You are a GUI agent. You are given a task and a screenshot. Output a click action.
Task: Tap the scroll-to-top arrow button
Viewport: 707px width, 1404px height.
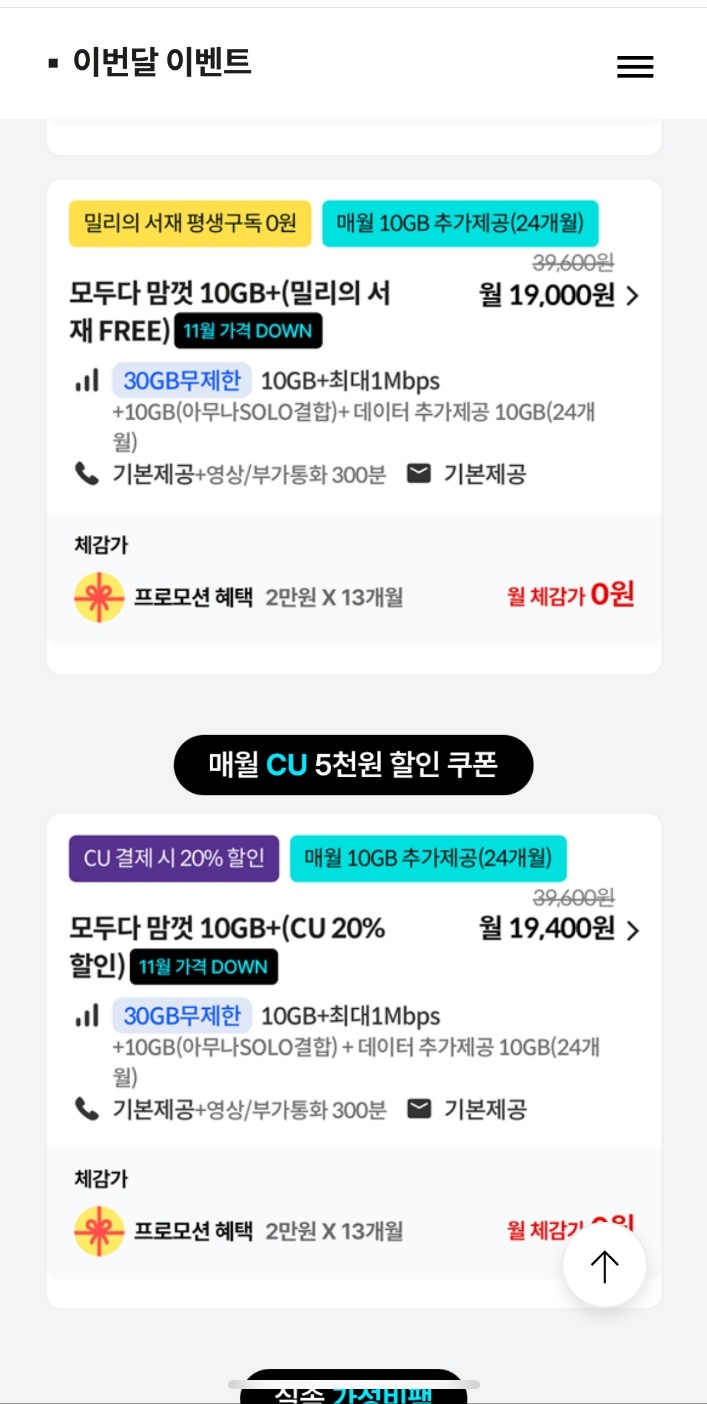(x=604, y=1266)
